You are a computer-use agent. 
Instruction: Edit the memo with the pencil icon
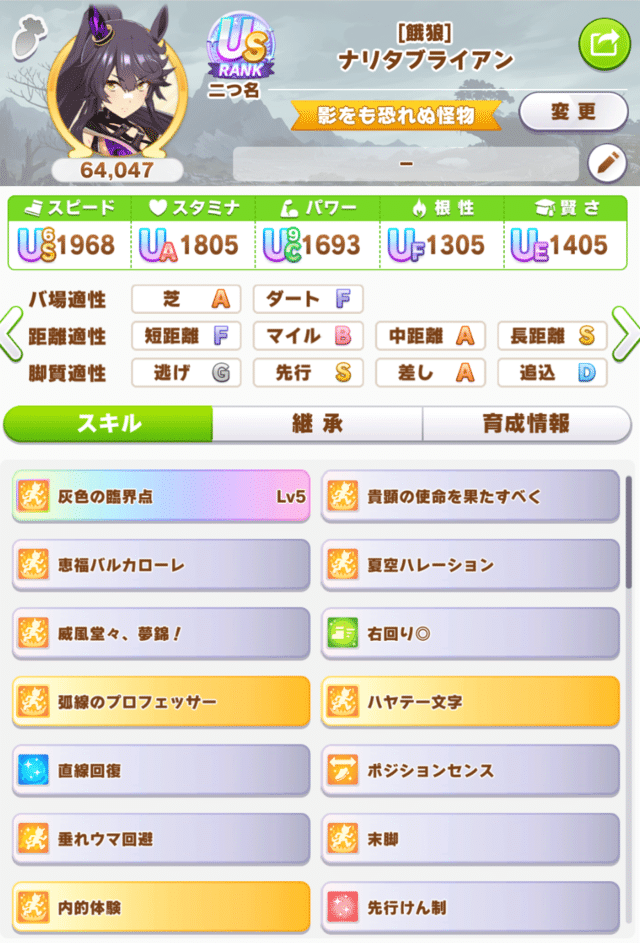click(x=607, y=163)
